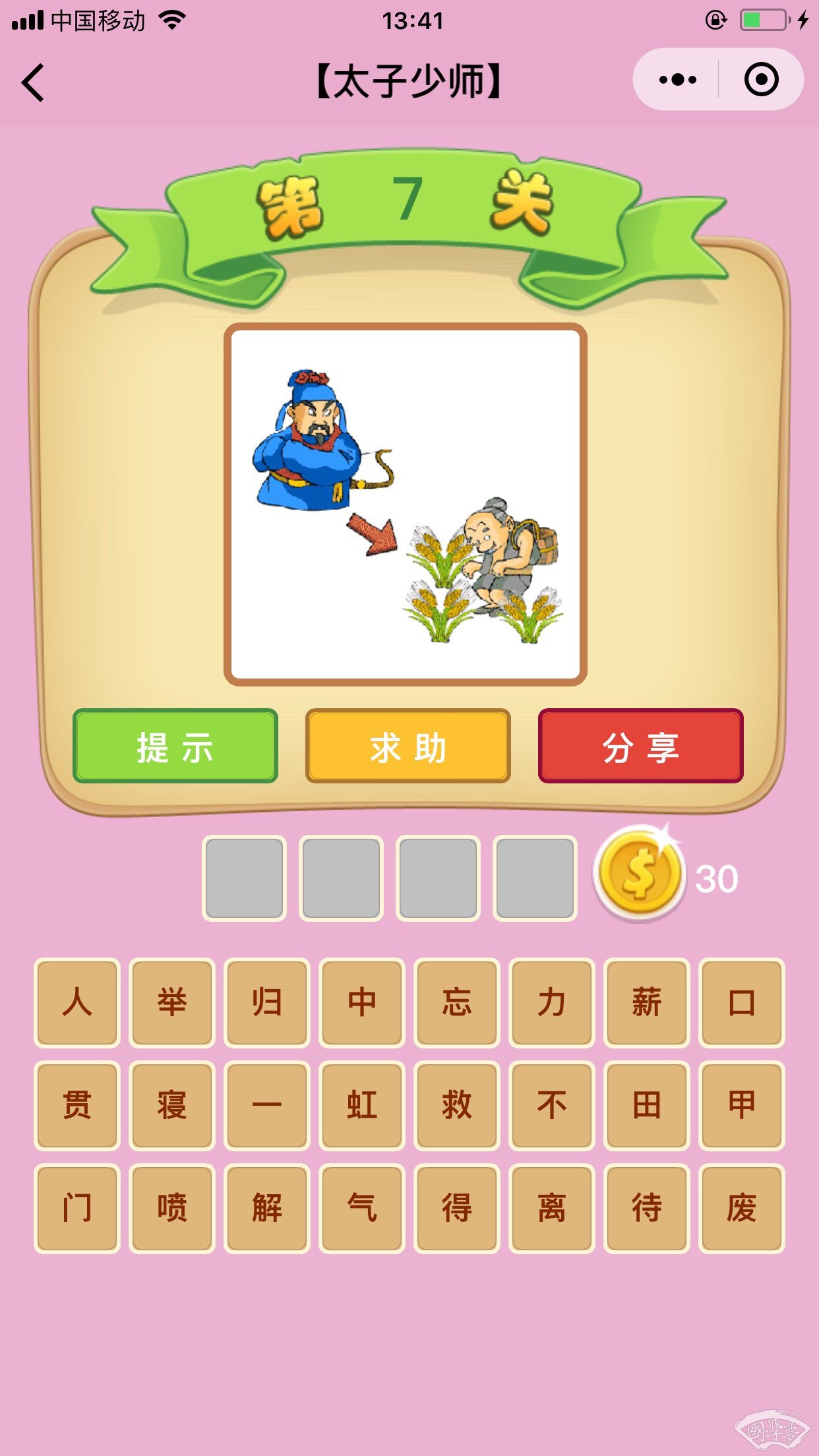The height and width of the screenshot is (1456, 819).
Task: Select the character tile 田
Action: tap(647, 1105)
